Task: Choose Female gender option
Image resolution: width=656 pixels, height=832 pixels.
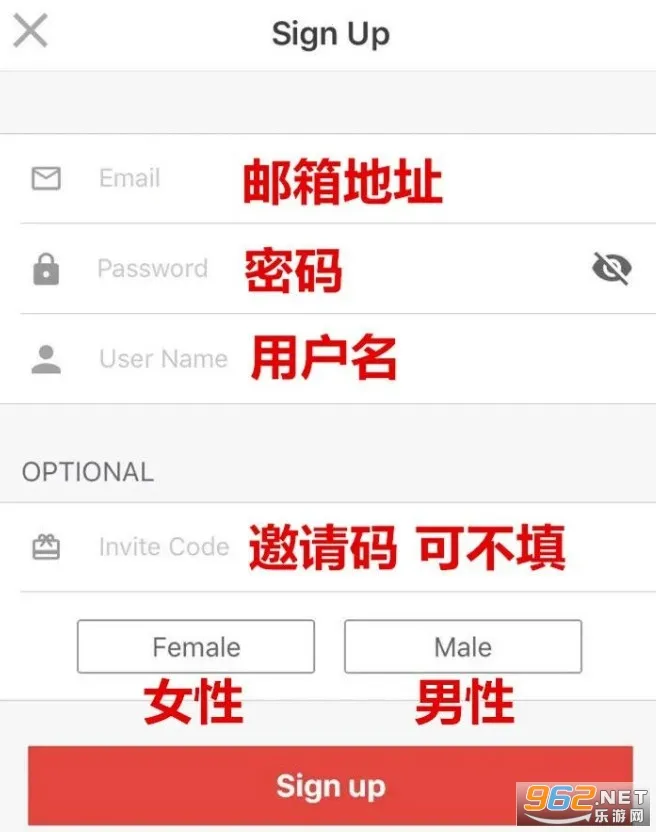Action: point(196,646)
